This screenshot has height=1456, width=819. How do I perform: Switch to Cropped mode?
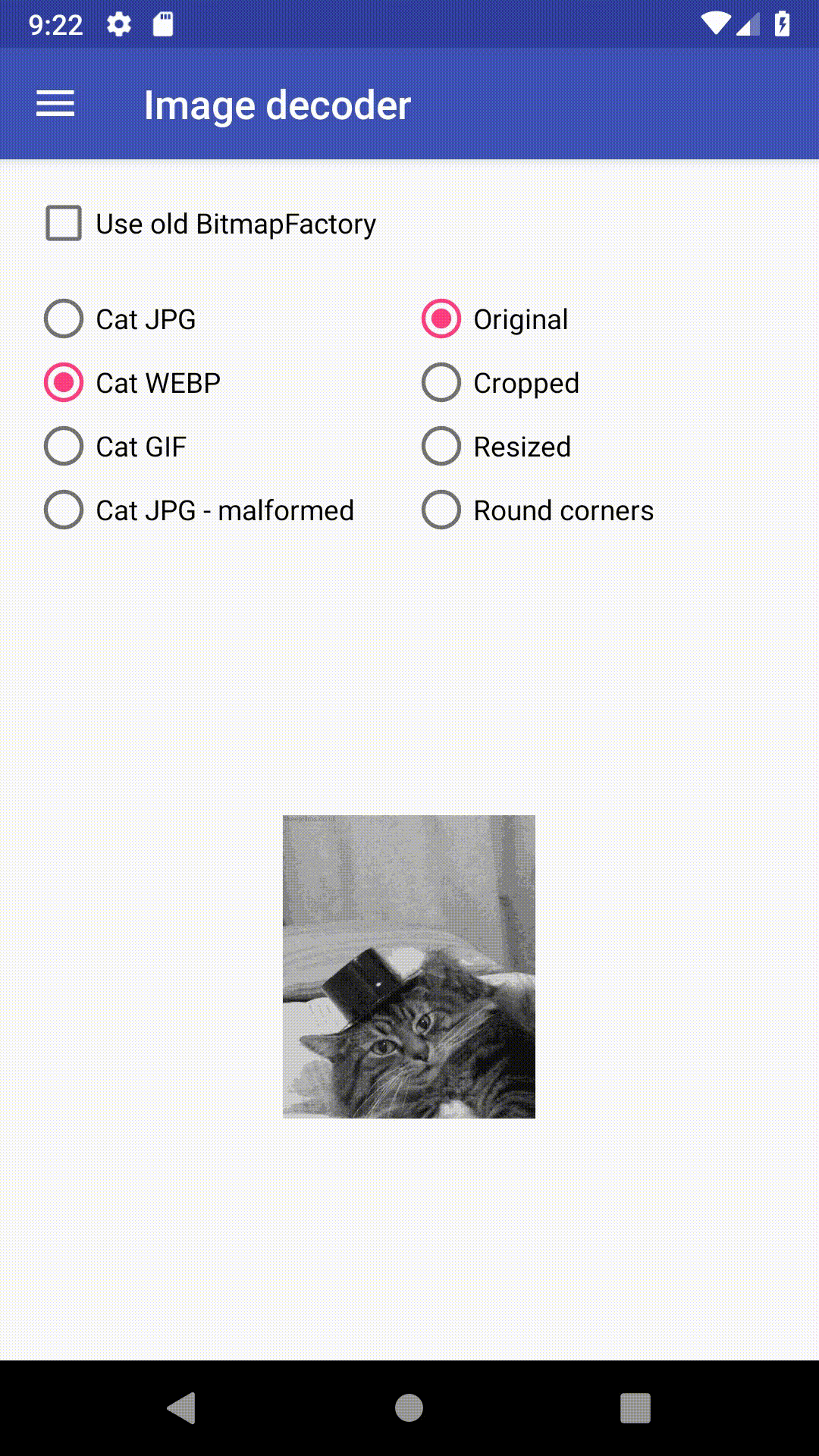click(441, 383)
